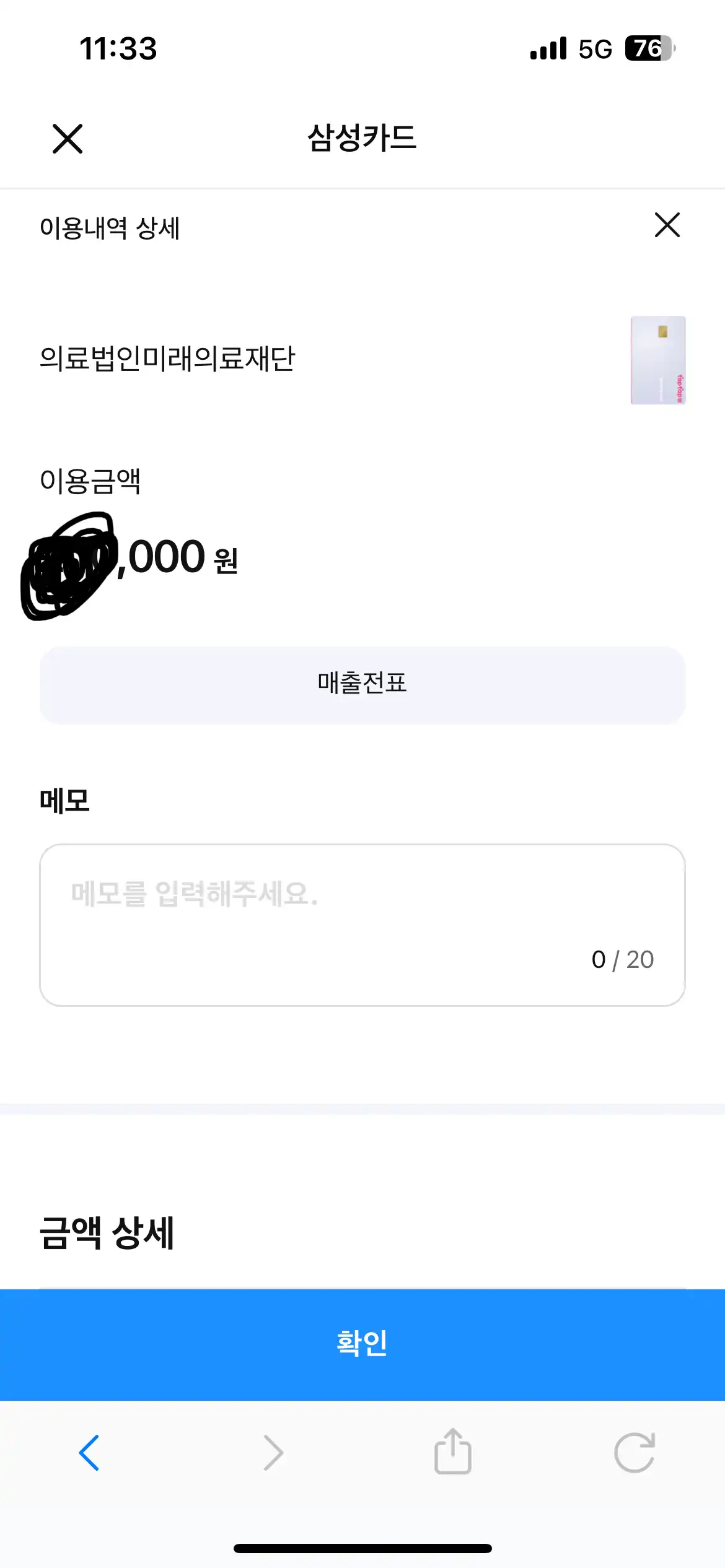Viewport: 725px width, 1568px height.
Task: Tap the back navigation arrow
Action: (89, 1453)
